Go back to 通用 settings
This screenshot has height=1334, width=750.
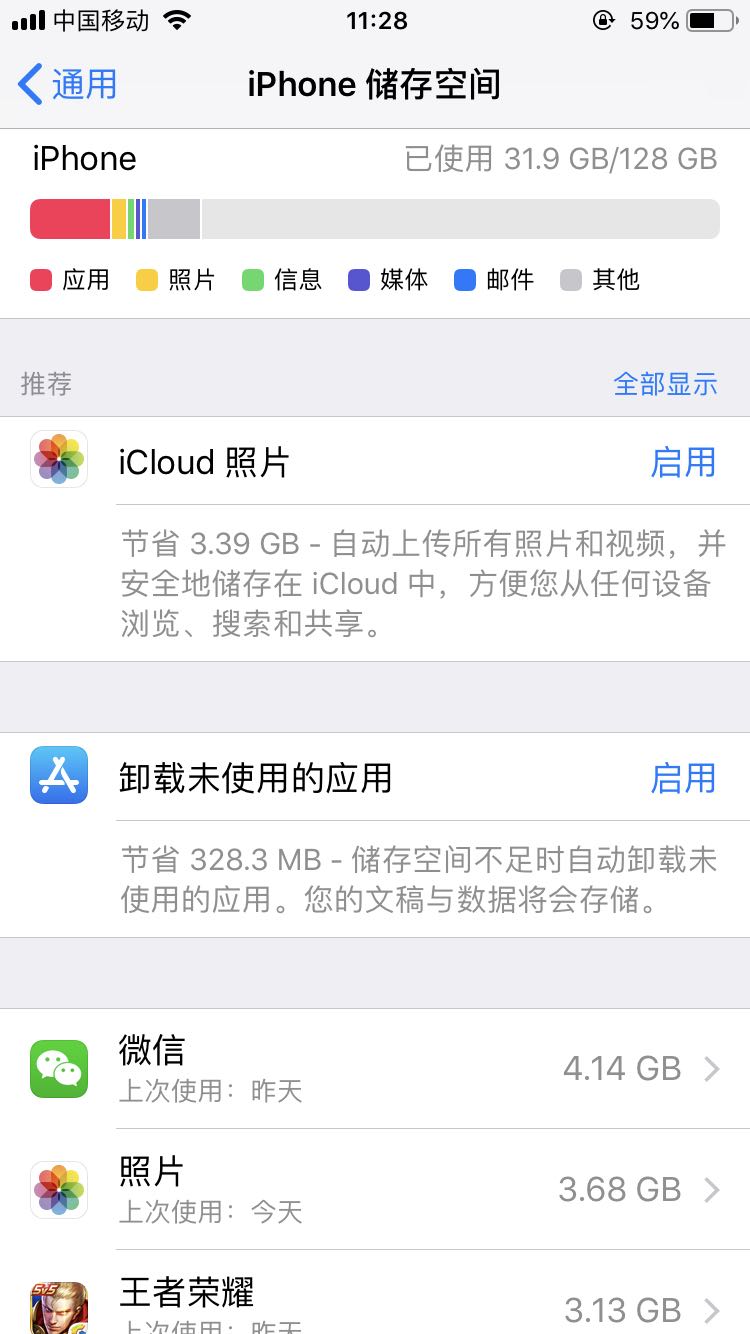pyautogui.click(x=68, y=85)
